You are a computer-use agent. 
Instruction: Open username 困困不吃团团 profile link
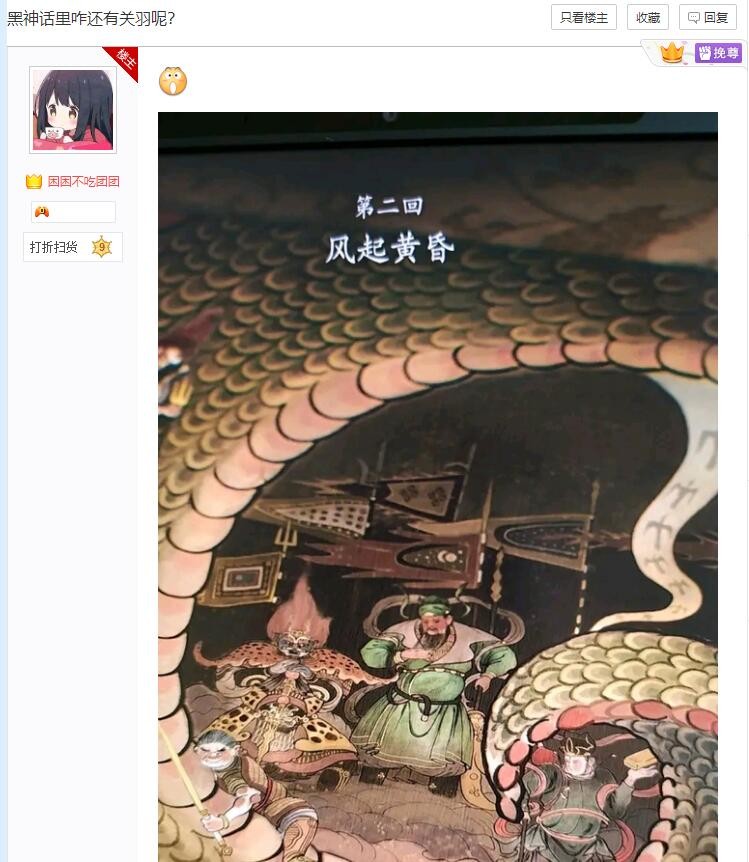(83, 182)
